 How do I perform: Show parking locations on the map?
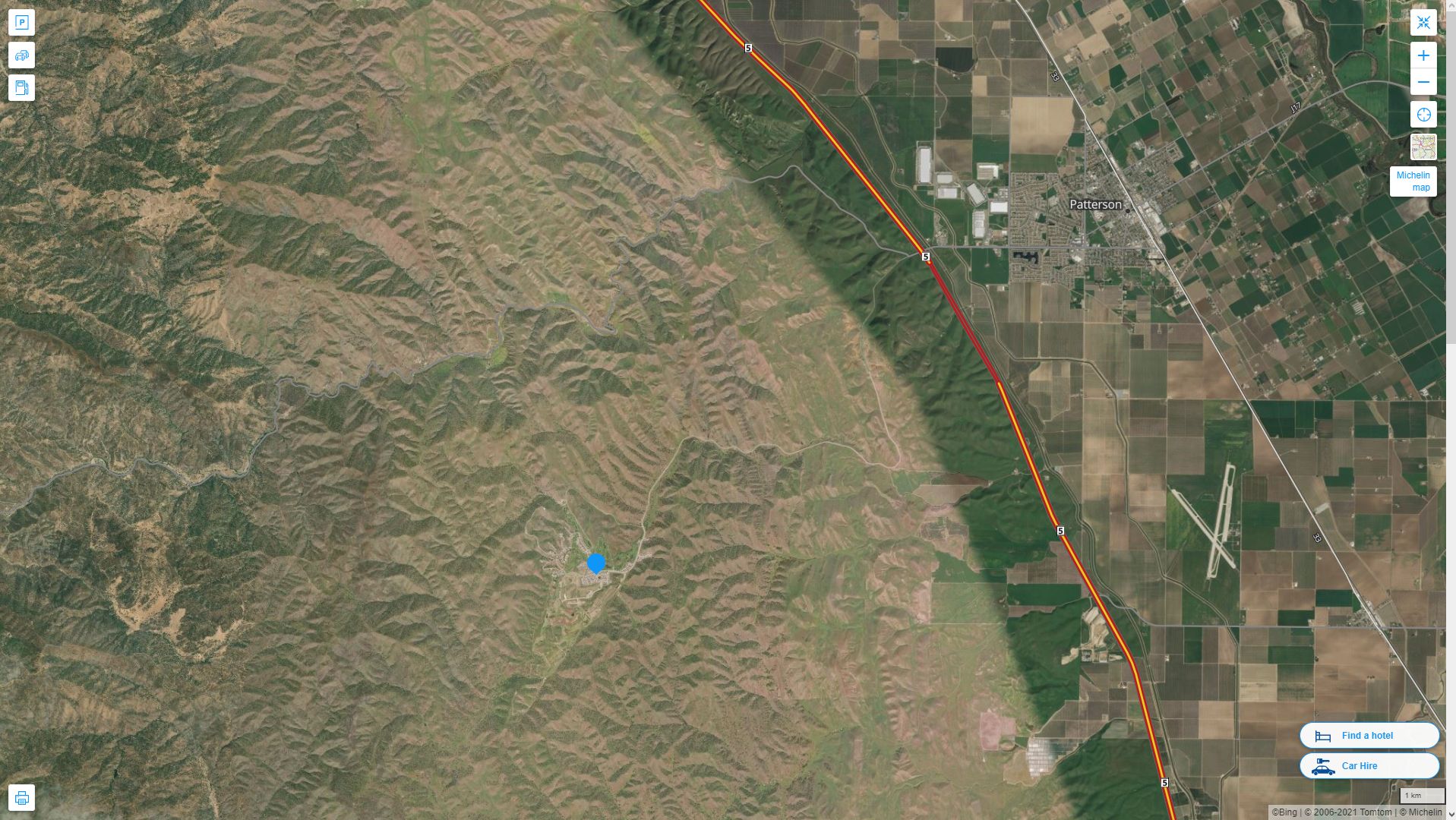pyautogui.click(x=21, y=23)
